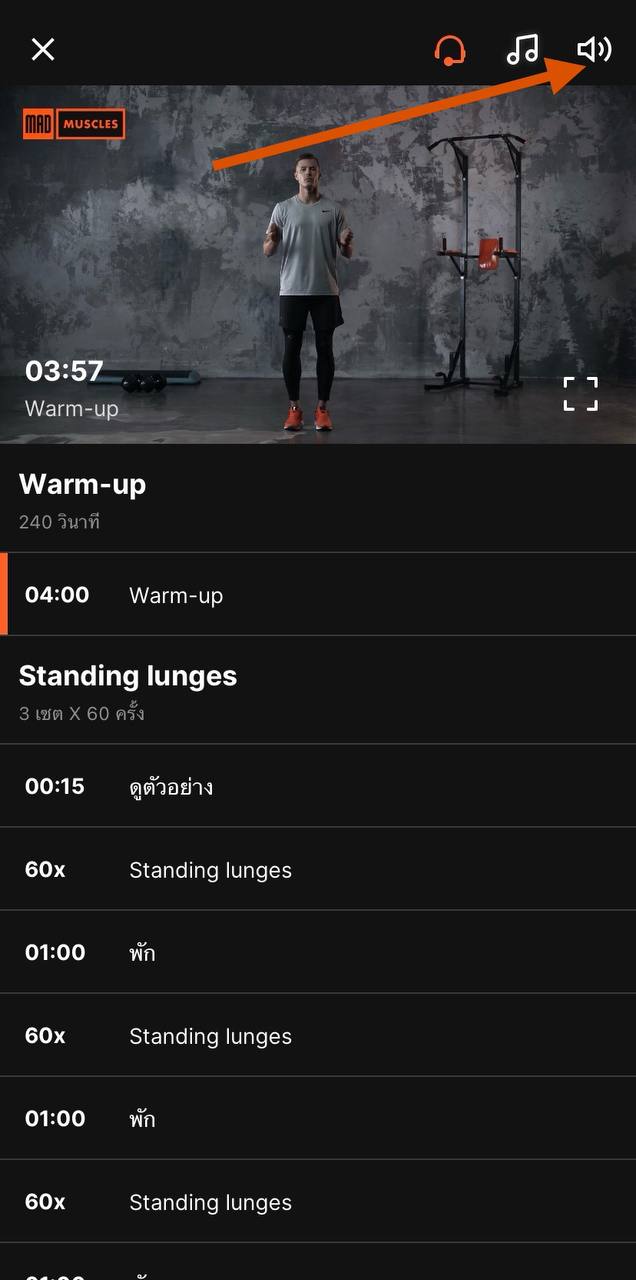Open the music note settings
Image resolution: width=636 pixels, height=1280 pixels.
pos(522,49)
